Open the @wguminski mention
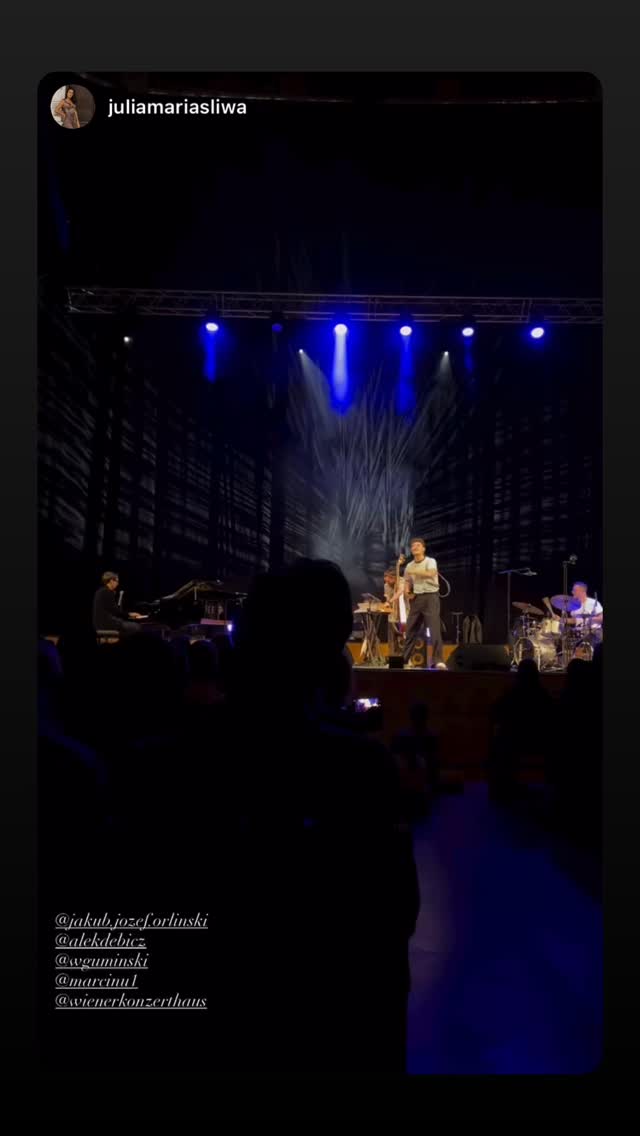Screen dimensions: 640x1136 tap(102, 961)
